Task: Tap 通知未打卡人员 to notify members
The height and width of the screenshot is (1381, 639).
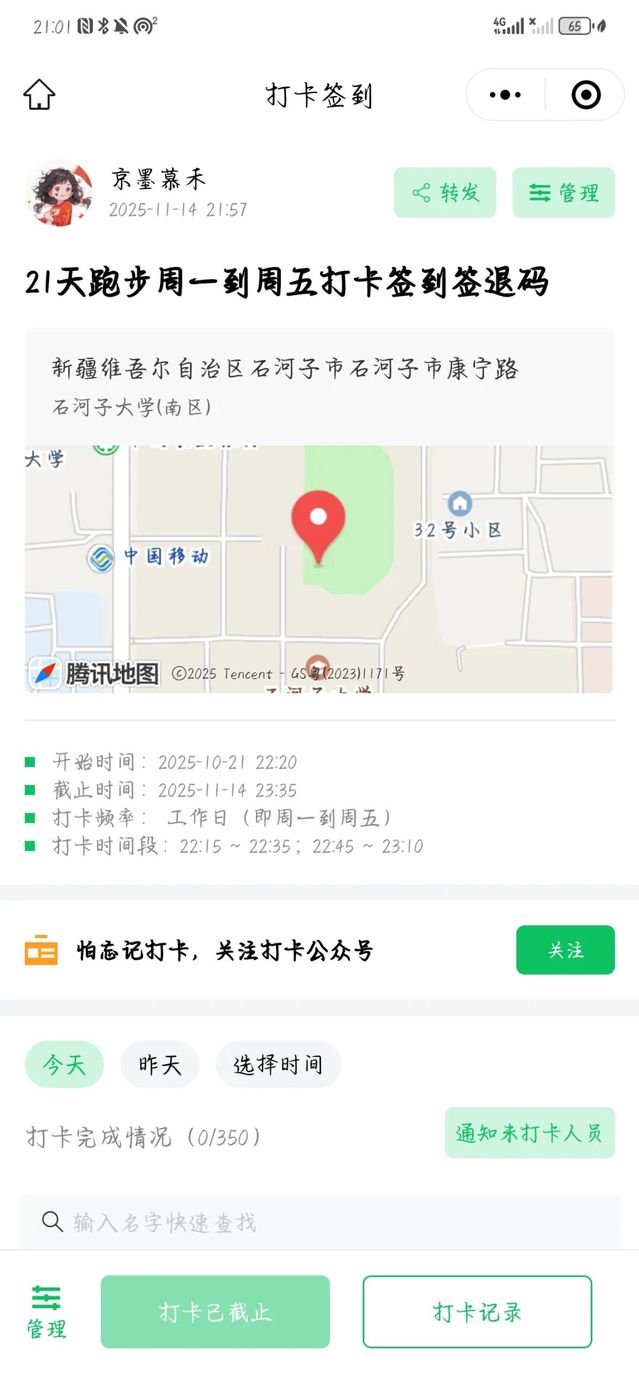Action: (x=529, y=1133)
